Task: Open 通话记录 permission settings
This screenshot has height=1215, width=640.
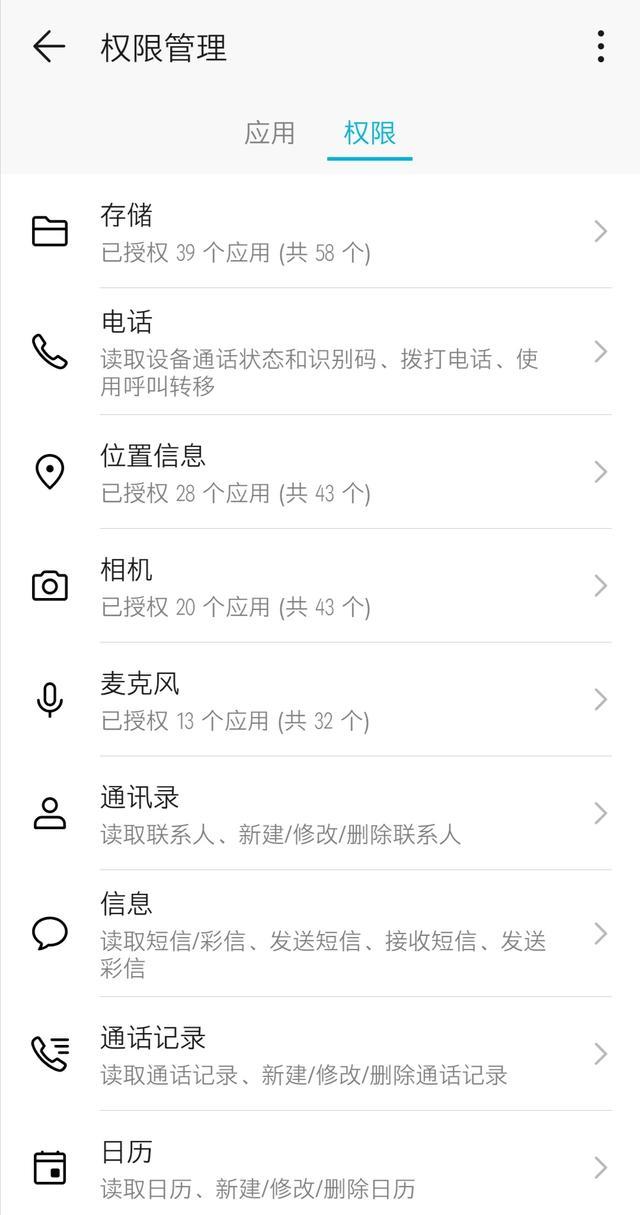Action: 320,1054
